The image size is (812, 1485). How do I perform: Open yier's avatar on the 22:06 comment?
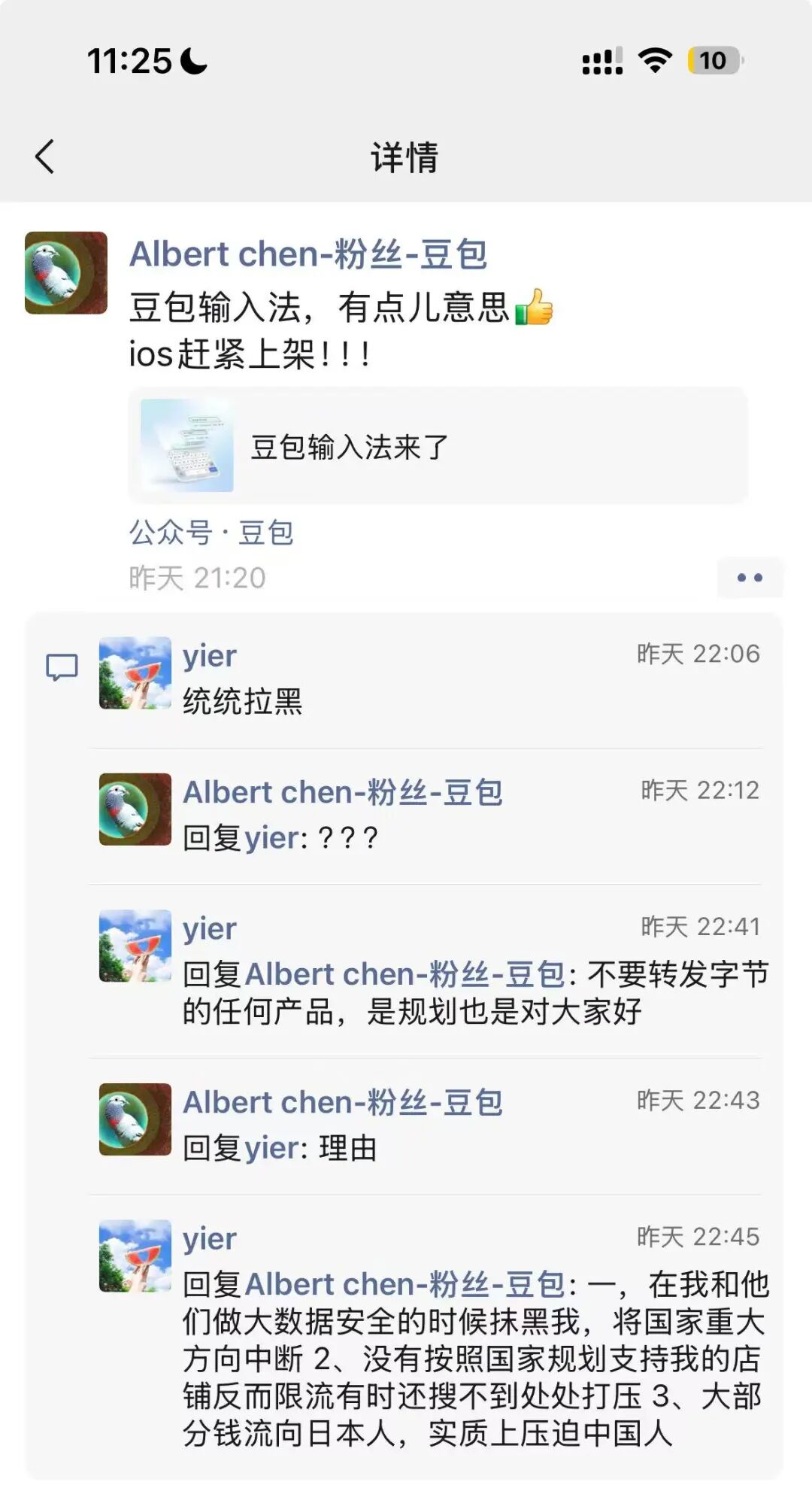(x=135, y=673)
